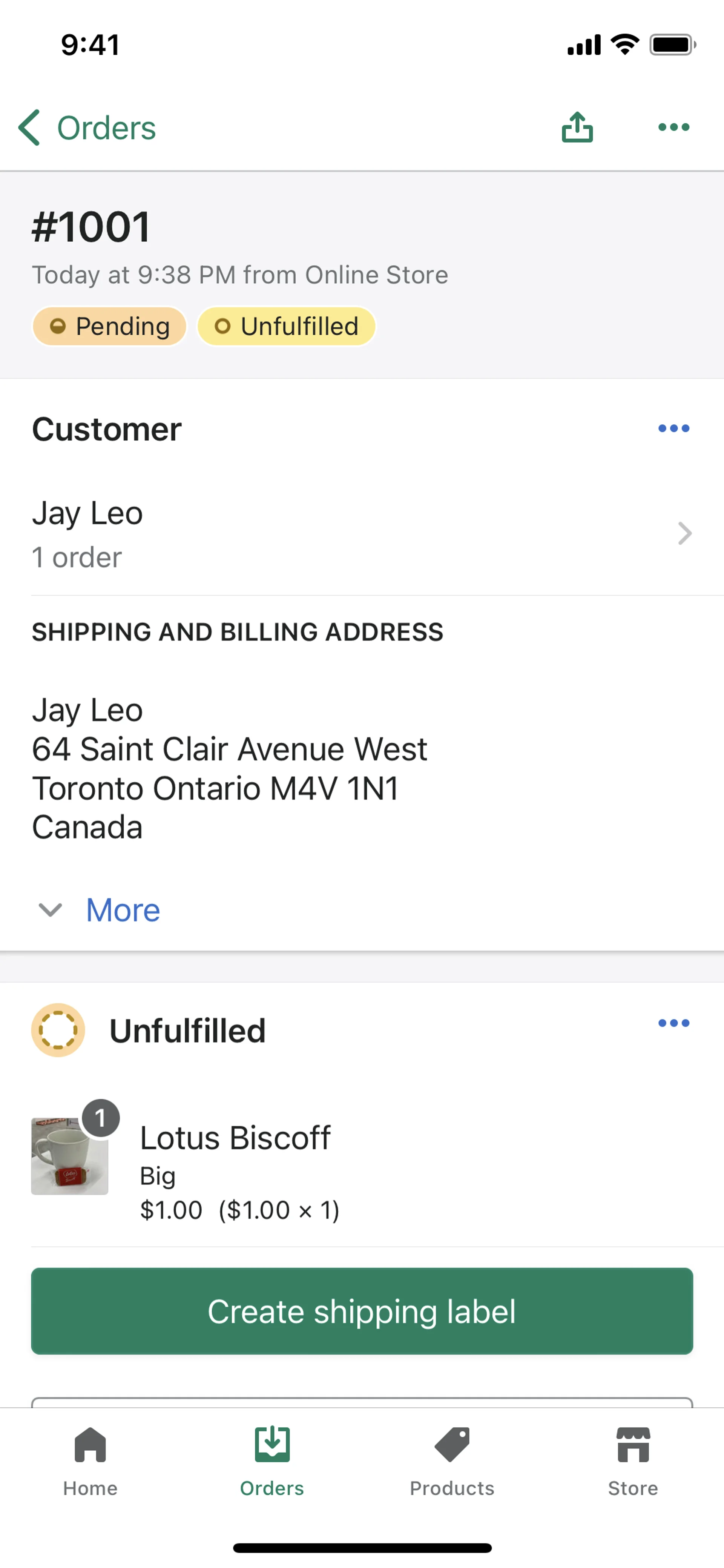Open Unfulfilled section options menu
Viewport: 724px width, 1568px height.
click(673, 1023)
